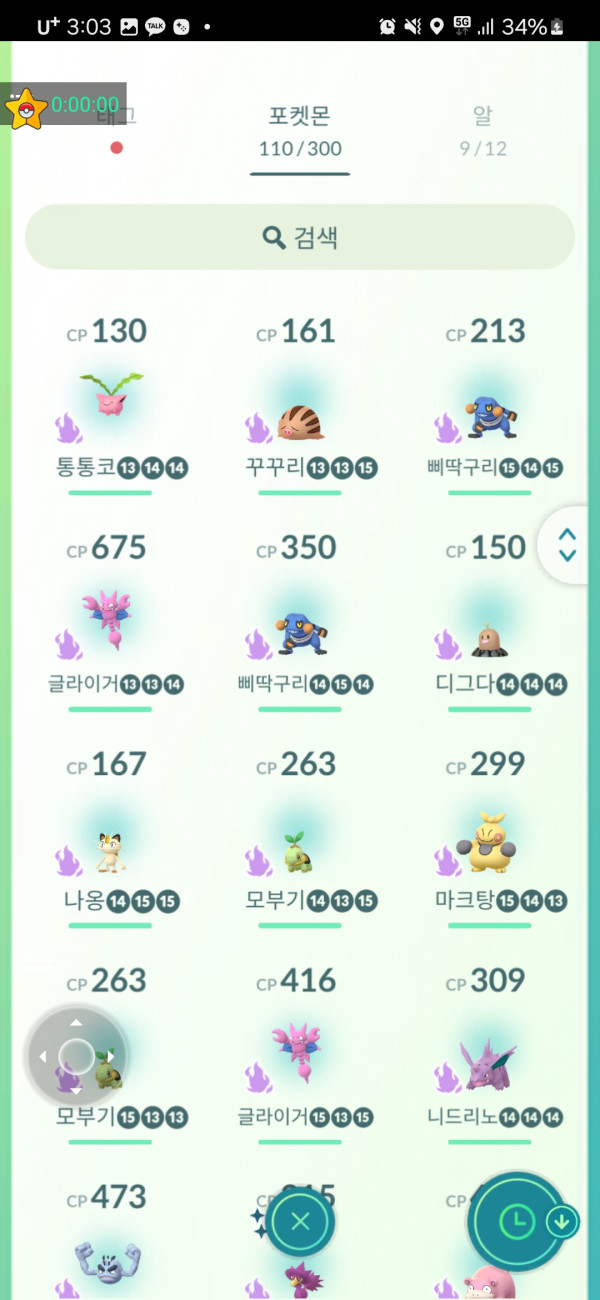Open the sort order clock button
600x1300 pixels.
tap(517, 1221)
